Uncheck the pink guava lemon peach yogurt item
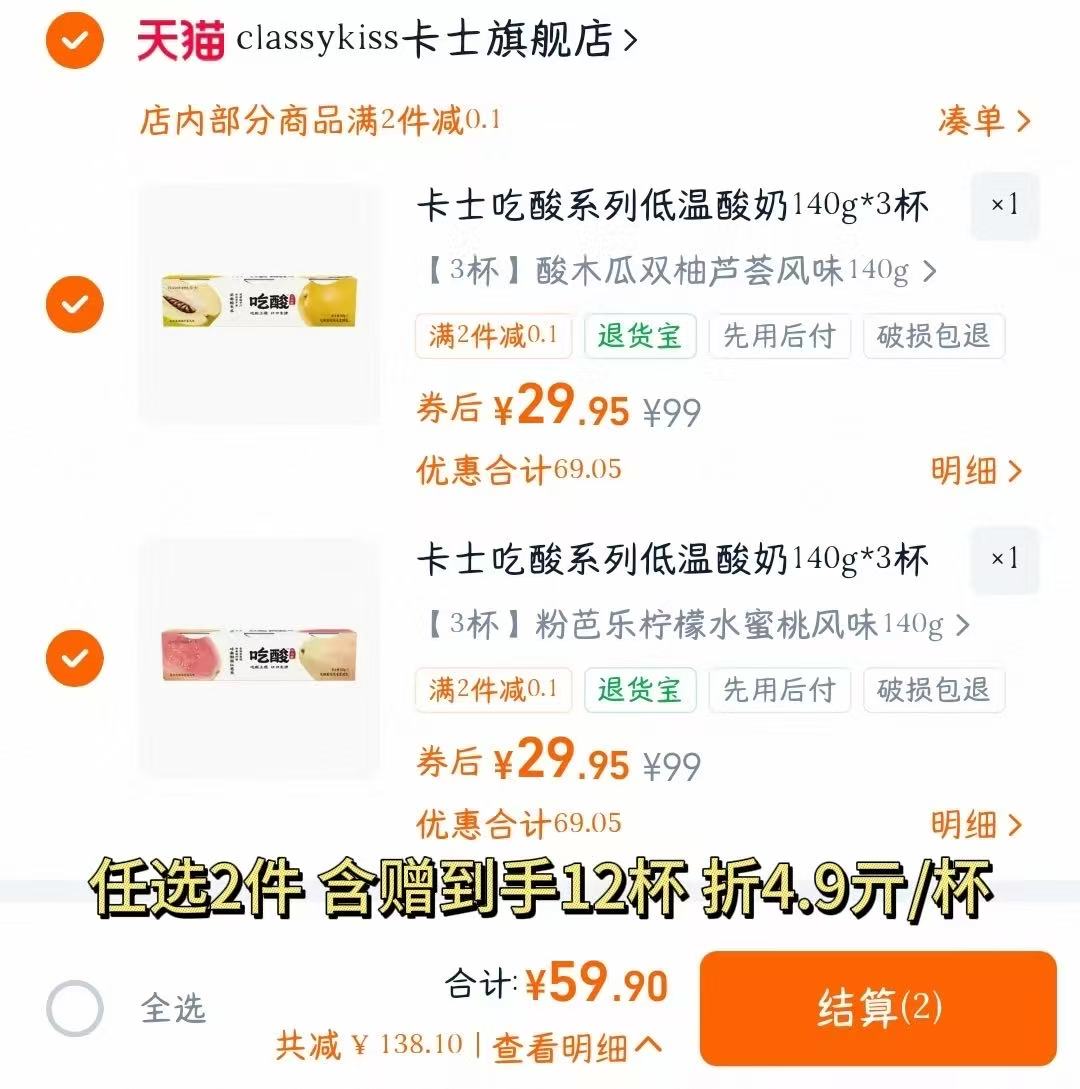Viewport: 1080px width, 1089px height. tap(73, 659)
